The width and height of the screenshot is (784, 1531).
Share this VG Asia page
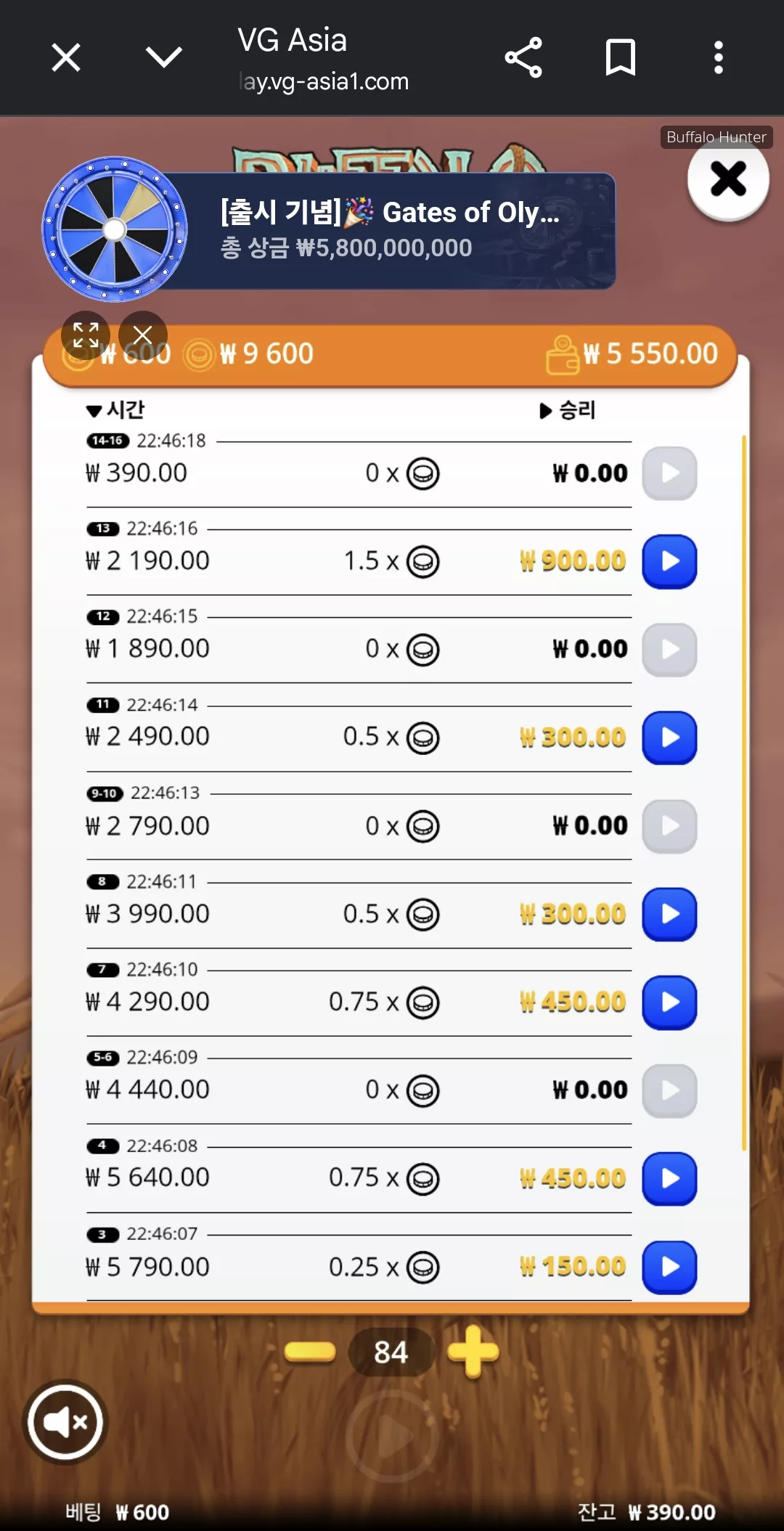[x=523, y=57]
